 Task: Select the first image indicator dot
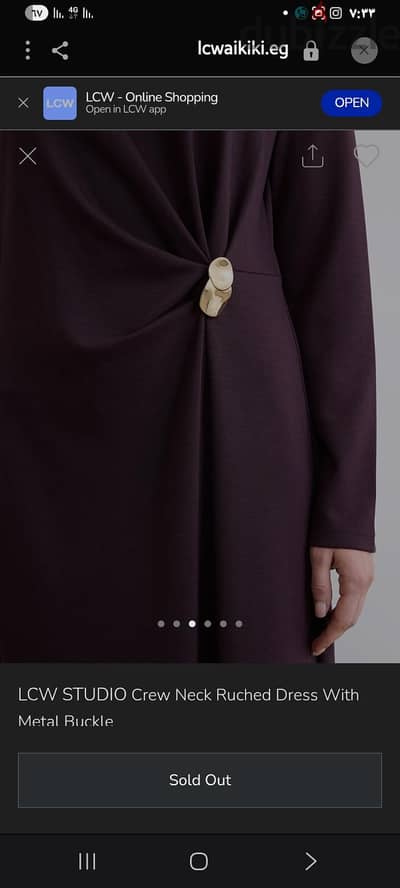[x=161, y=624]
